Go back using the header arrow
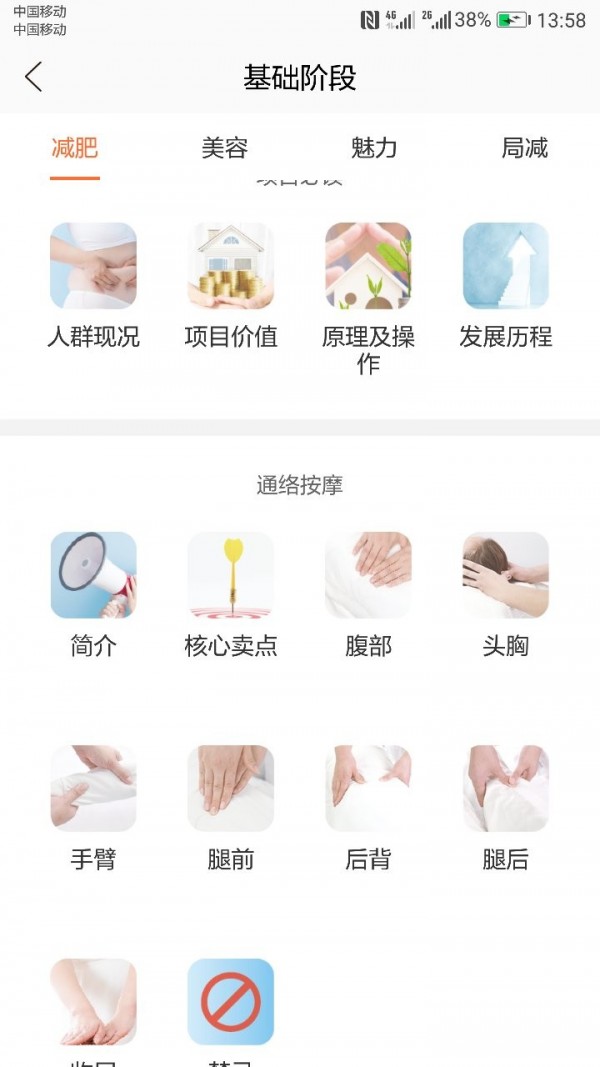This screenshot has width=600, height=1067. tap(34, 77)
